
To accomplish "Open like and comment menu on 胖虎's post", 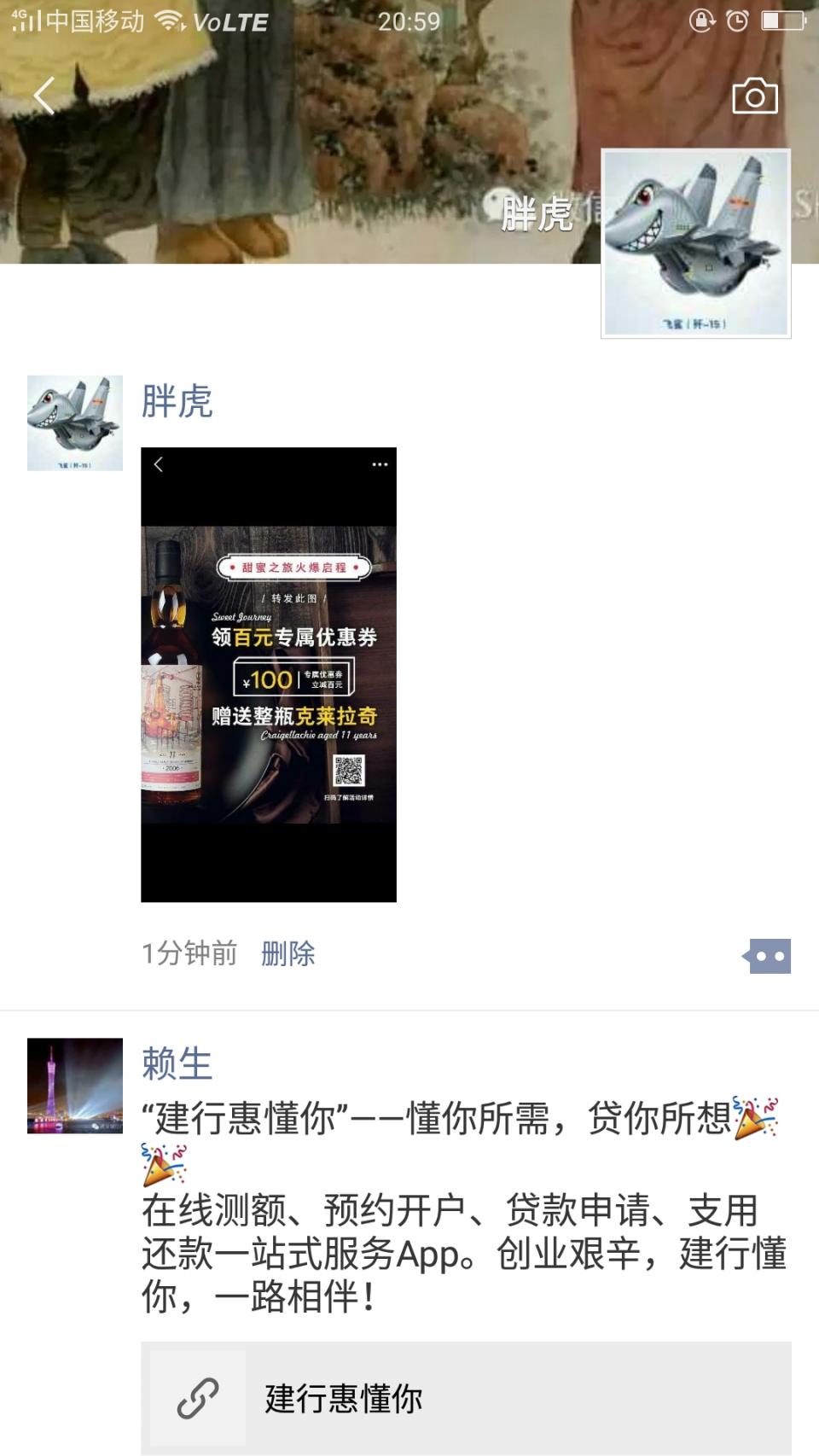I will [x=767, y=956].
